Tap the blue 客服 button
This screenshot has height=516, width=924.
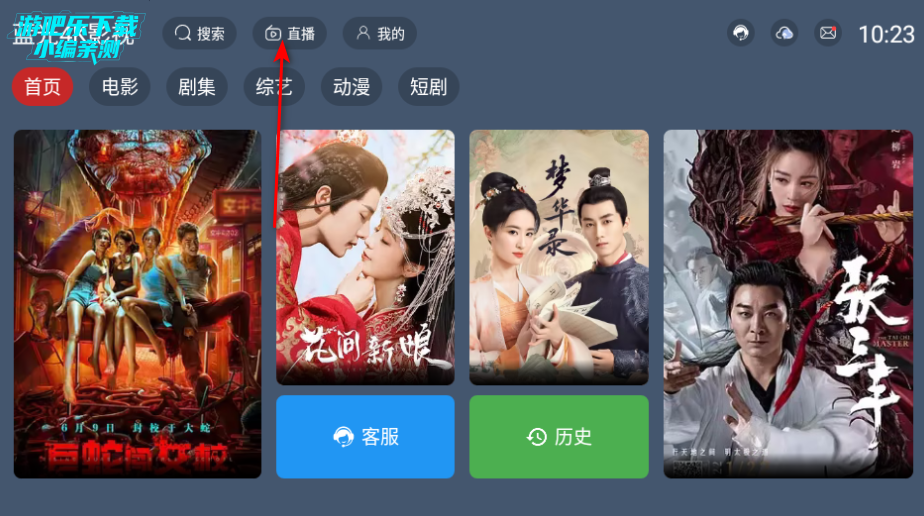coord(365,437)
